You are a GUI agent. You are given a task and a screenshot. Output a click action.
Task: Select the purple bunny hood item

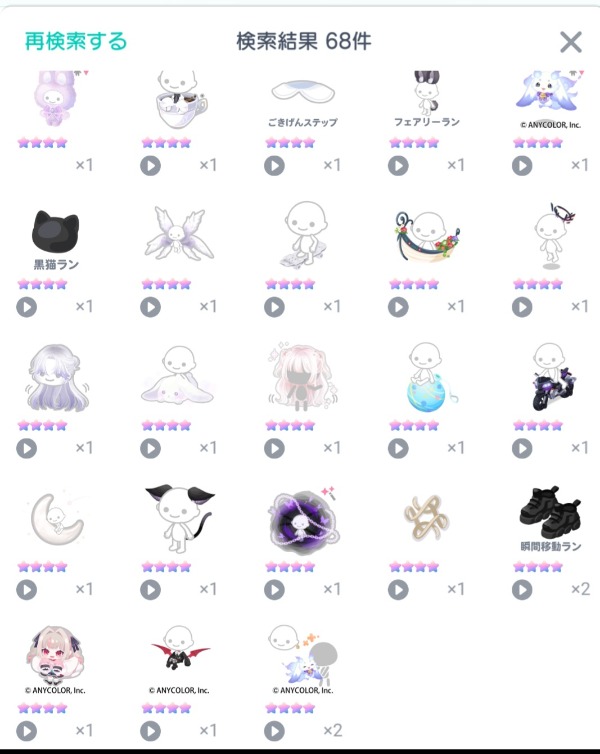(x=55, y=98)
